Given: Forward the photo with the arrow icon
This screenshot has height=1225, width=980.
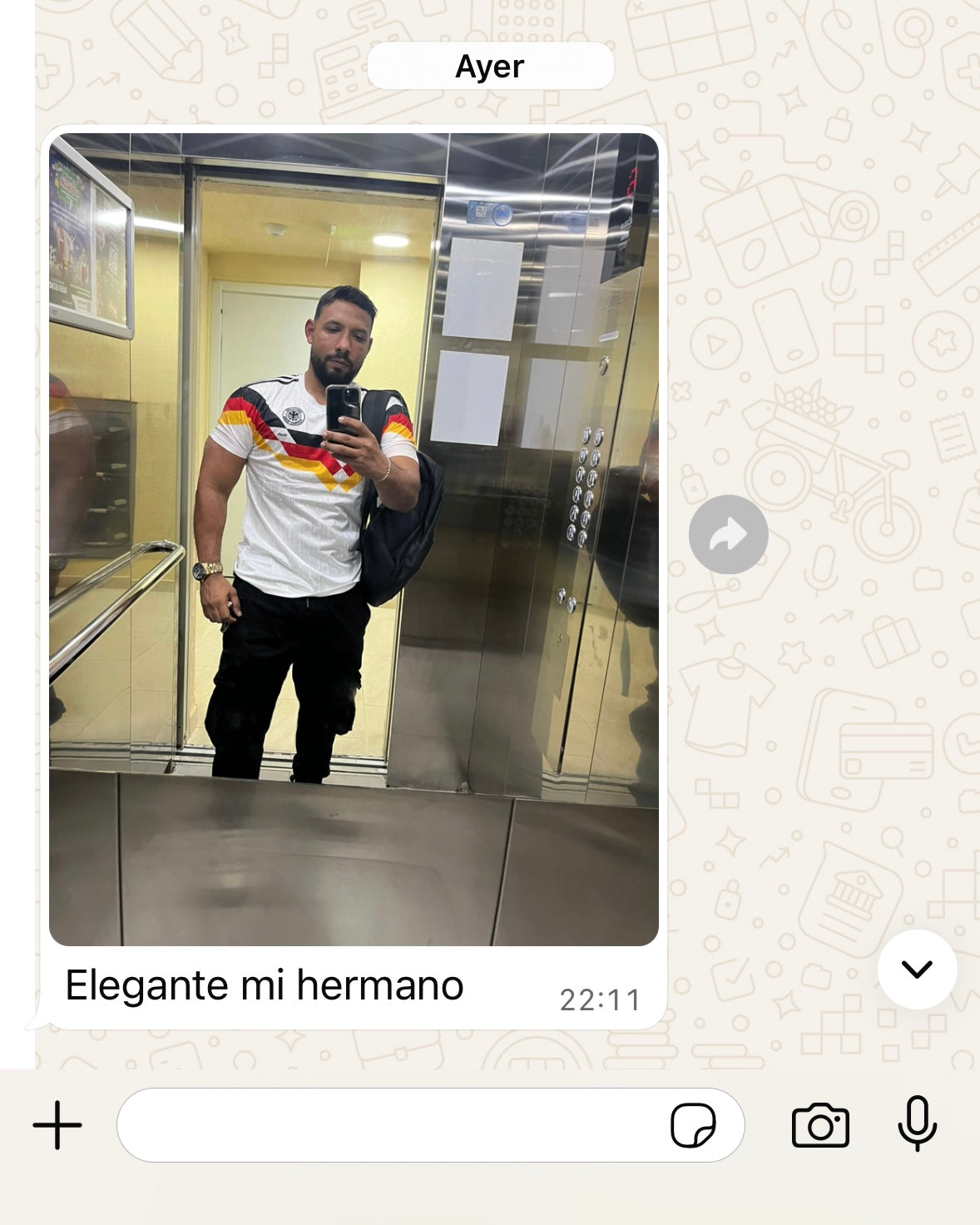Looking at the screenshot, I should (x=728, y=534).
